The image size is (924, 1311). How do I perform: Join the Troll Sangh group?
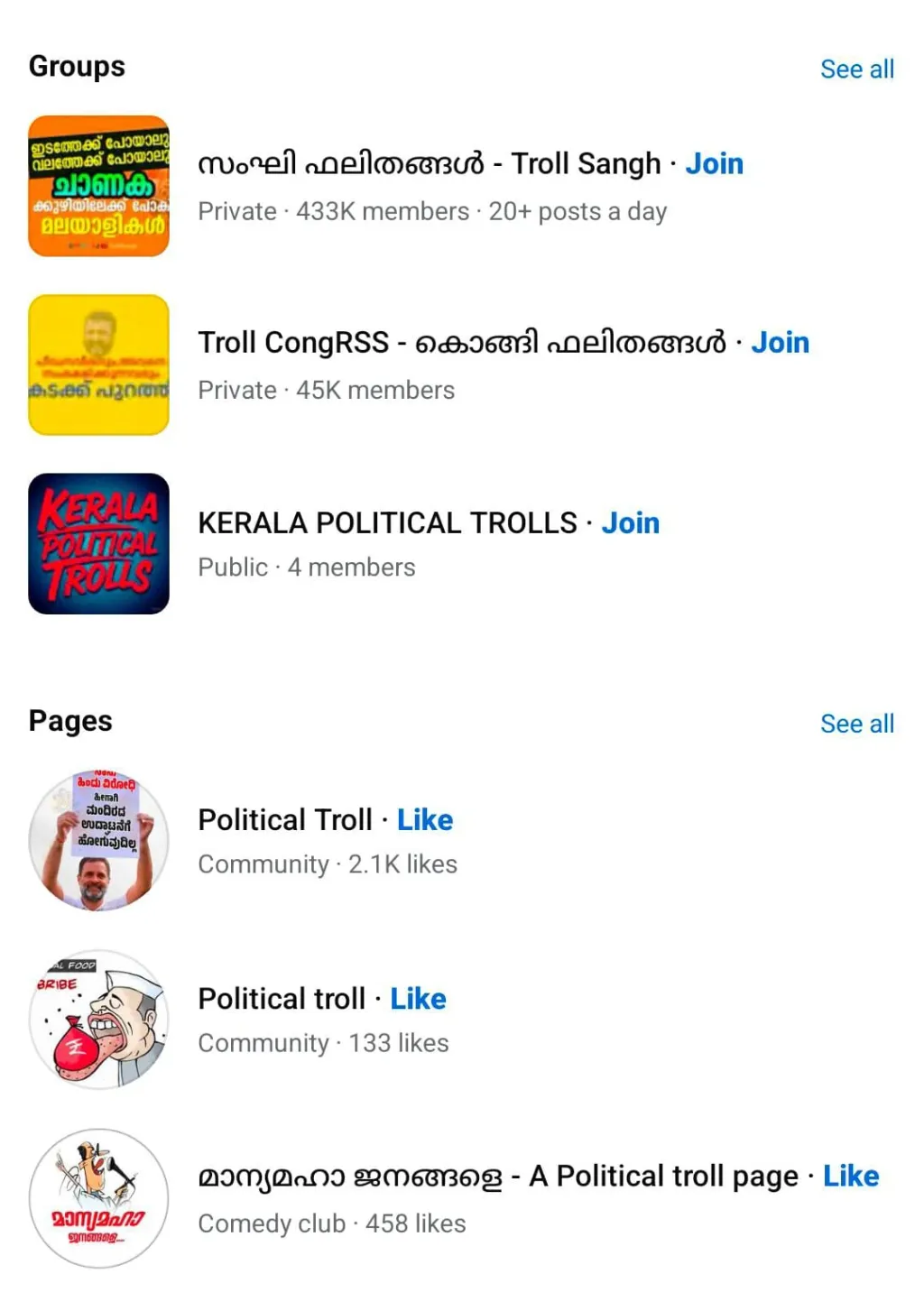tap(715, 163)
